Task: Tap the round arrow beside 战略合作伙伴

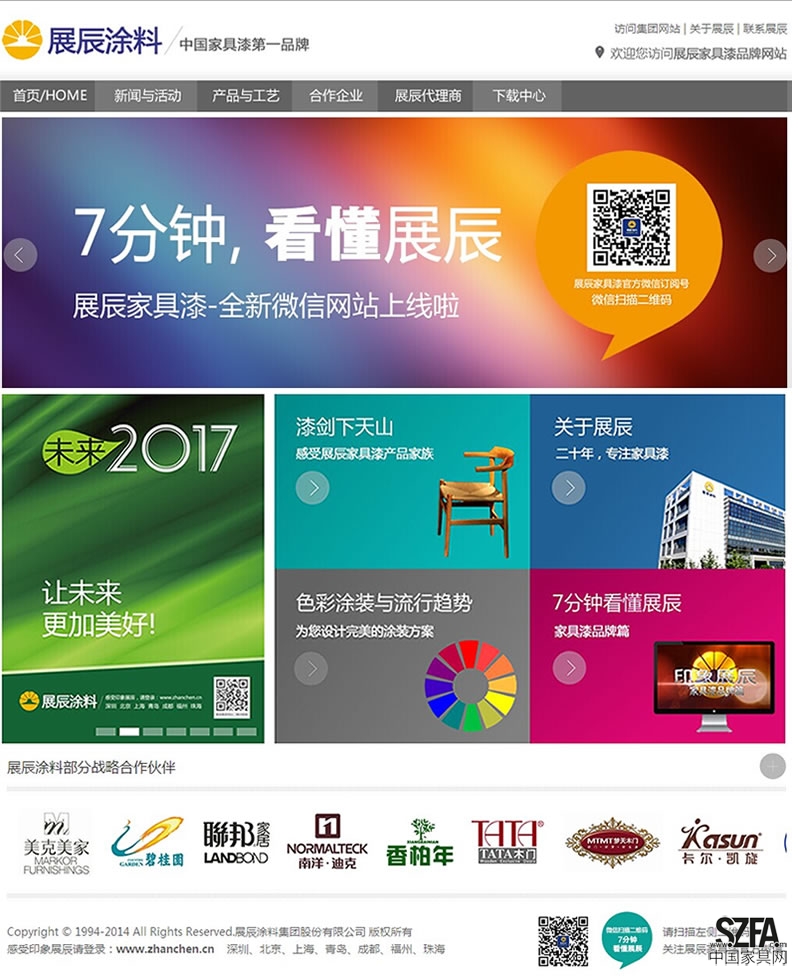Action: tap(772, 767)
